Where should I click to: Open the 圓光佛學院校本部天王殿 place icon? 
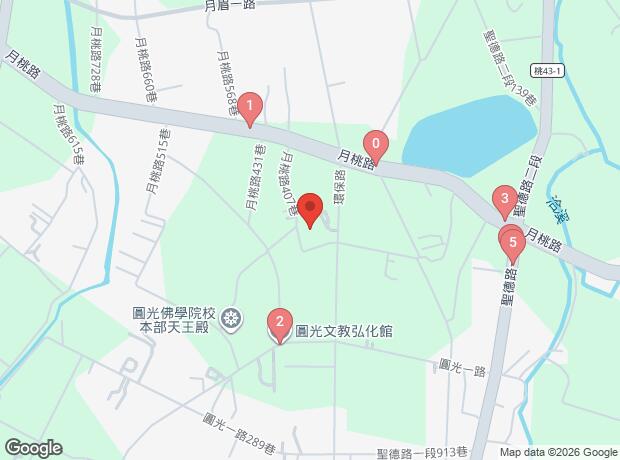tap(232, 318)
